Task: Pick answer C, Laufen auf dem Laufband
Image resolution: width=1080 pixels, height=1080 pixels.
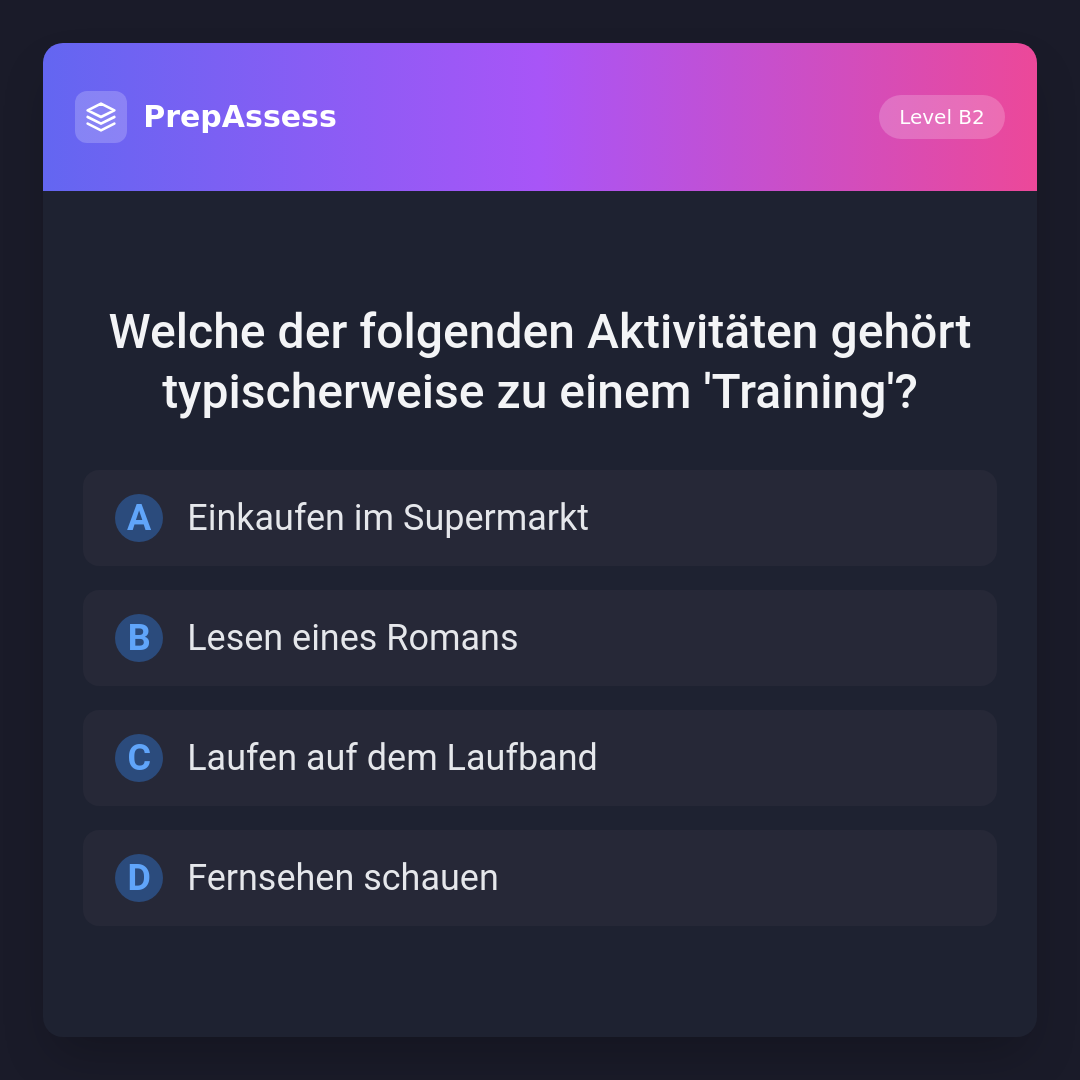Action: (539, 758)
